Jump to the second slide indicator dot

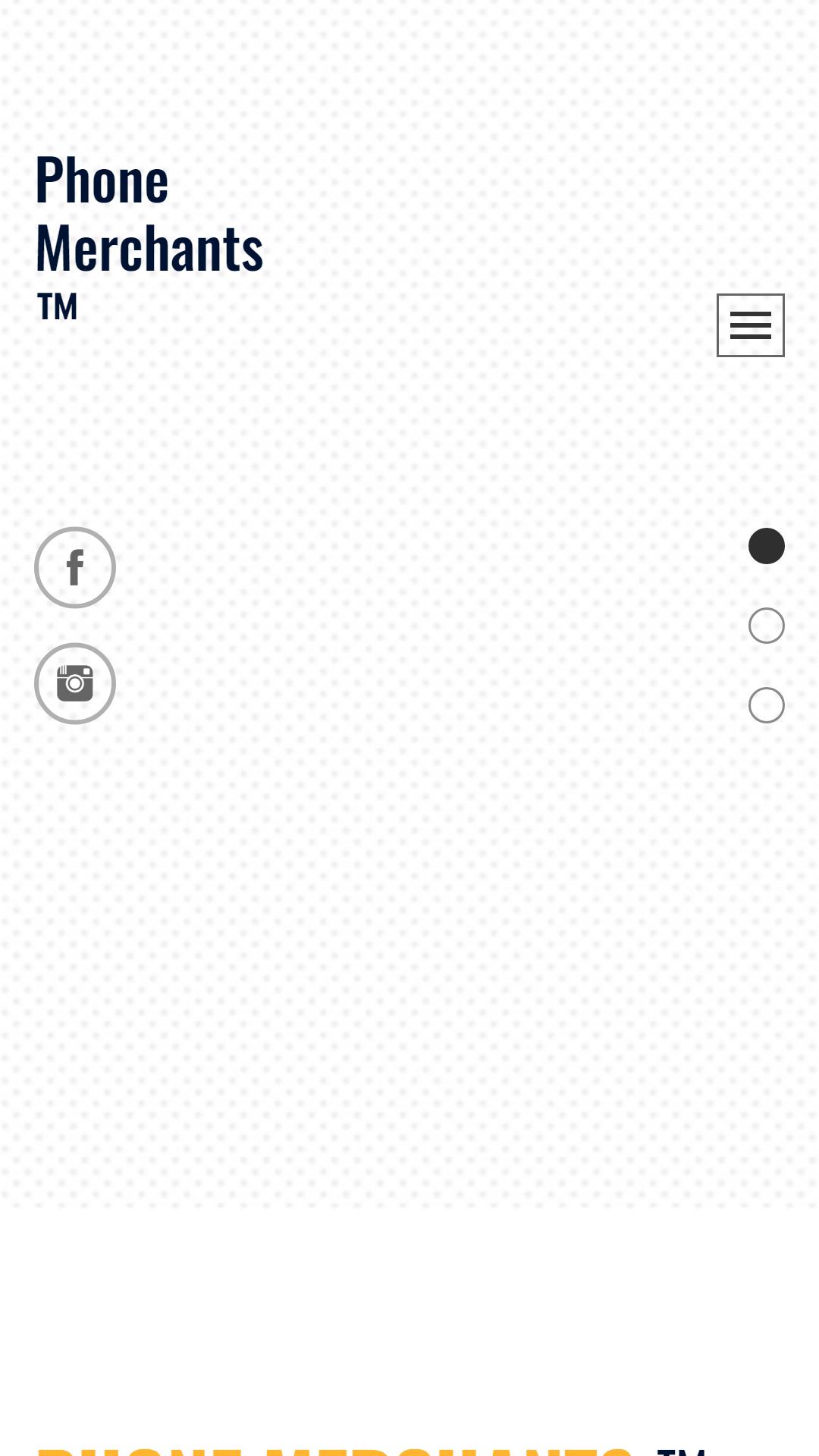pyautogui.click(x=766, y=626)
